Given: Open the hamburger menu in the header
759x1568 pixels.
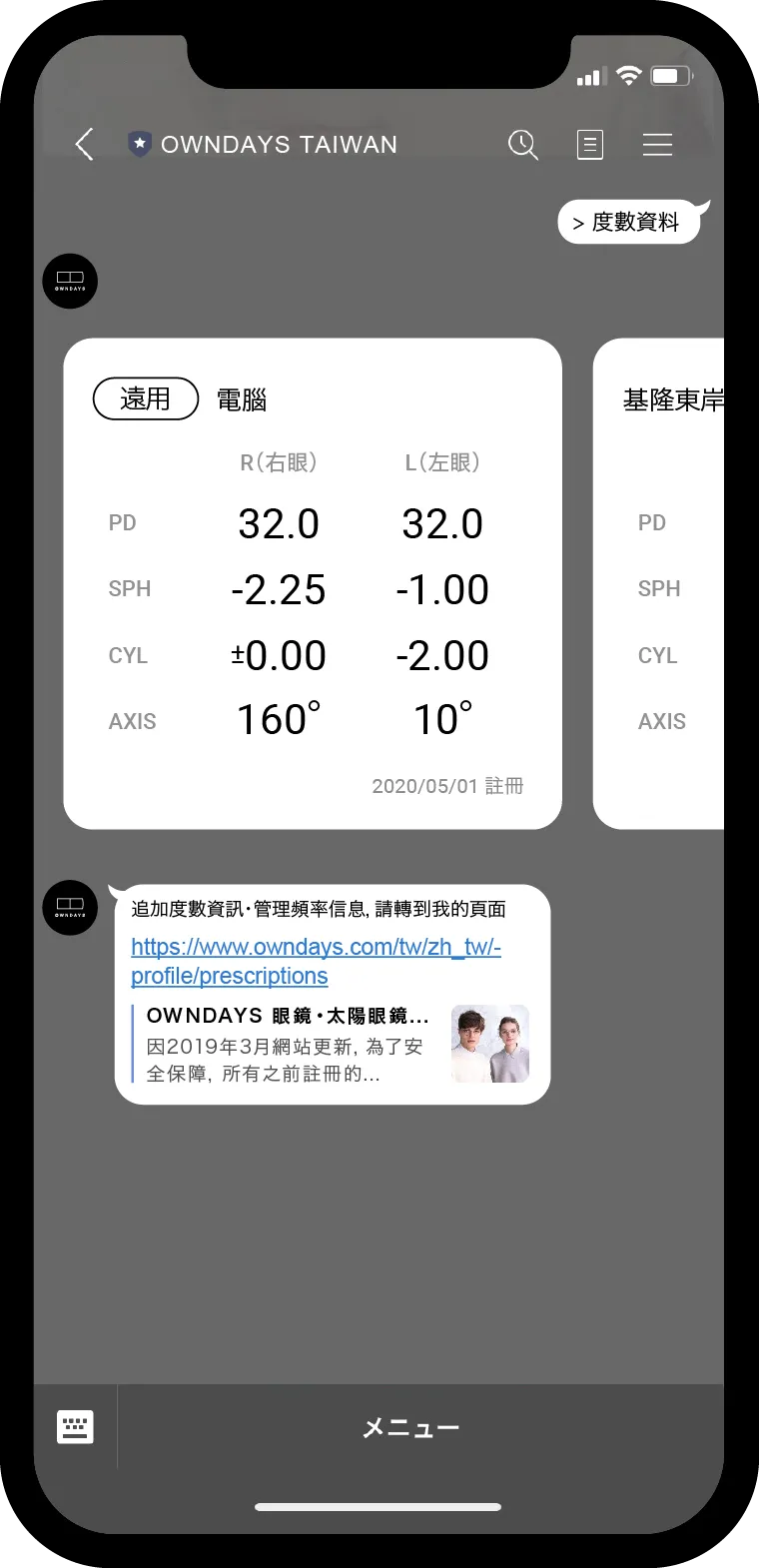Looking at the screenshot, I should click(x=657, y=145).
